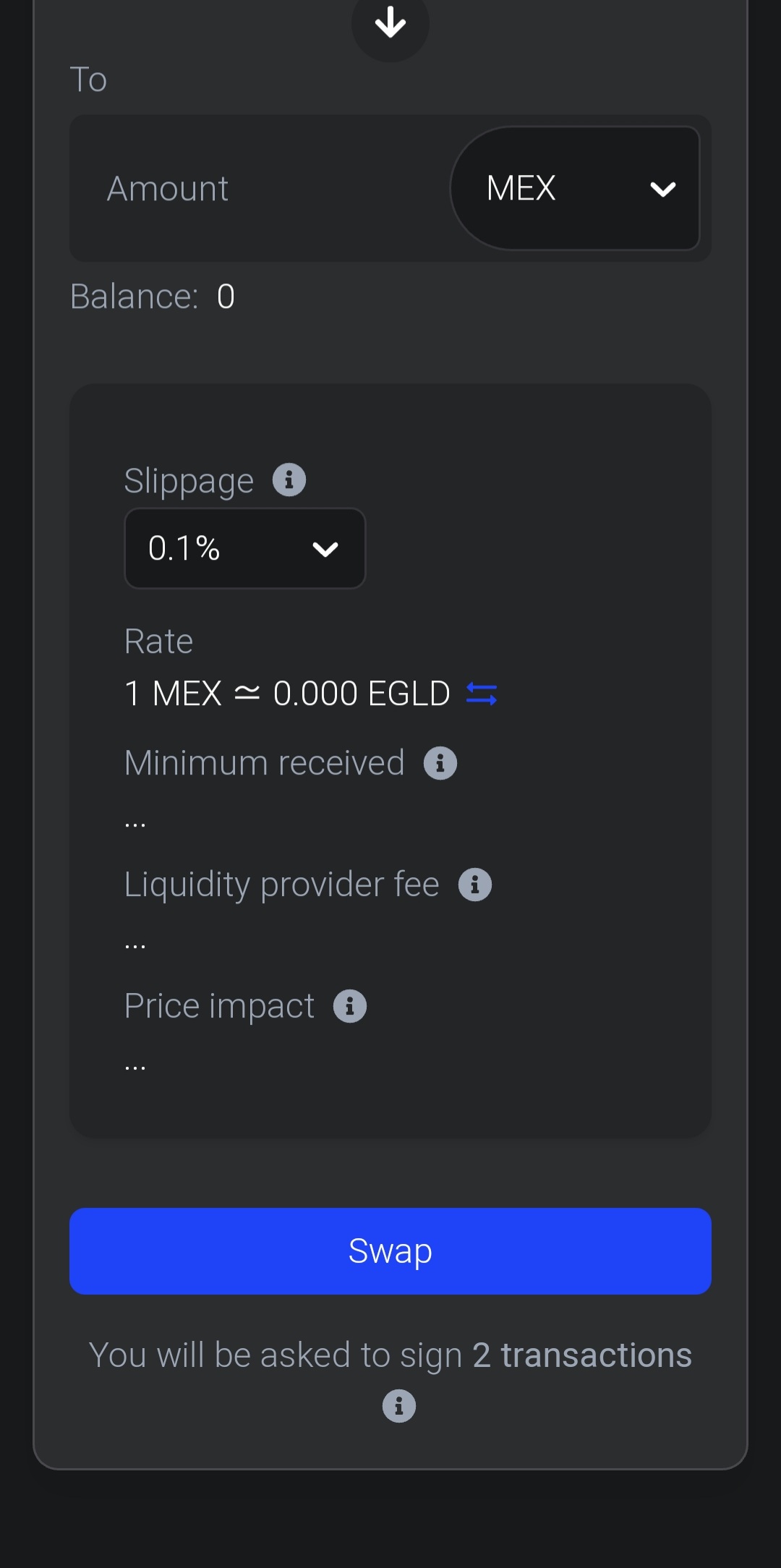The image size is (781, 1568).
Task: Open the MEX token dropdown
Action: point(576,189)
